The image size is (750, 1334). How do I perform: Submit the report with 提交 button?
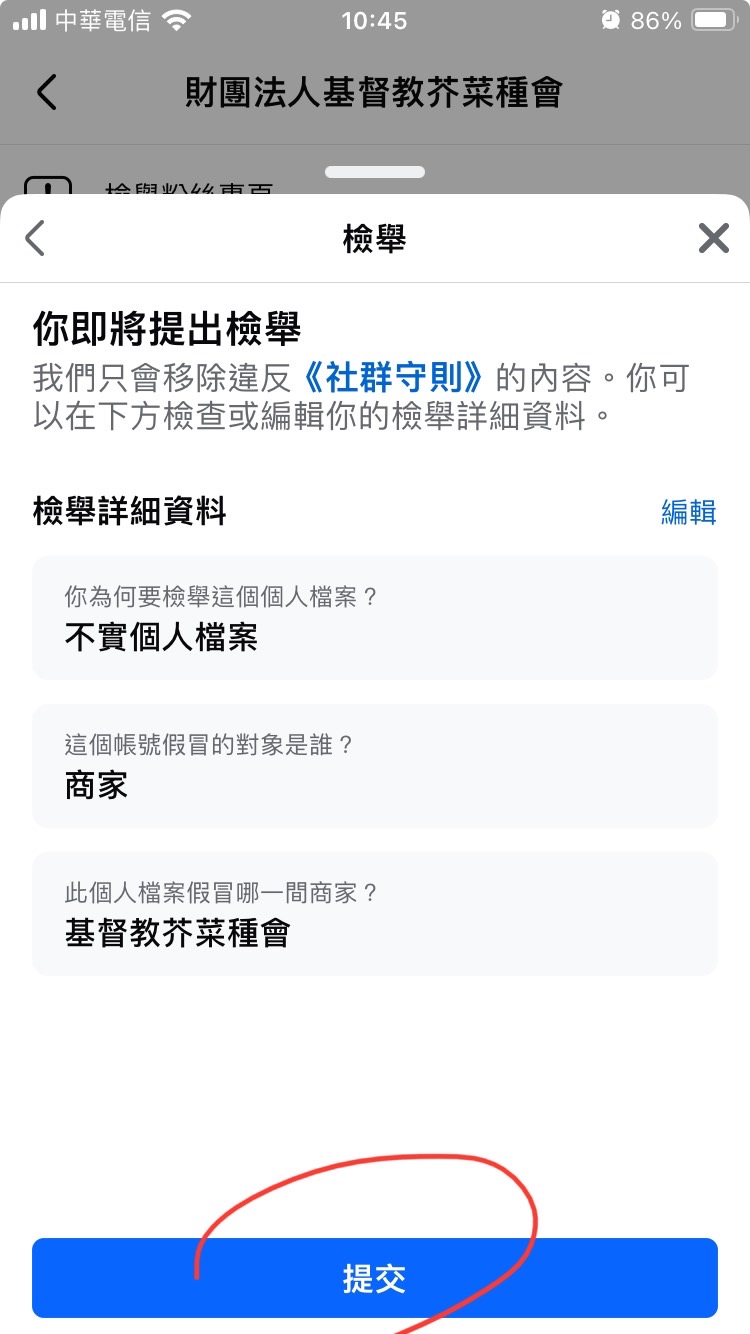pyautogui.click(x=375, y=1278)
